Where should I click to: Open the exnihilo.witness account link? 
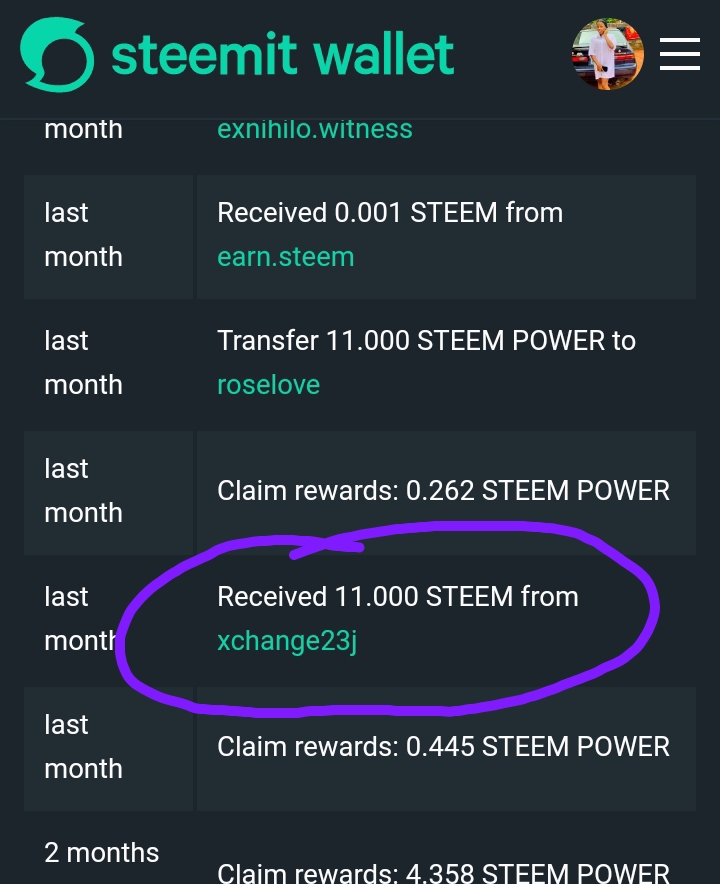pyautogui.click(x=315, y=129)
